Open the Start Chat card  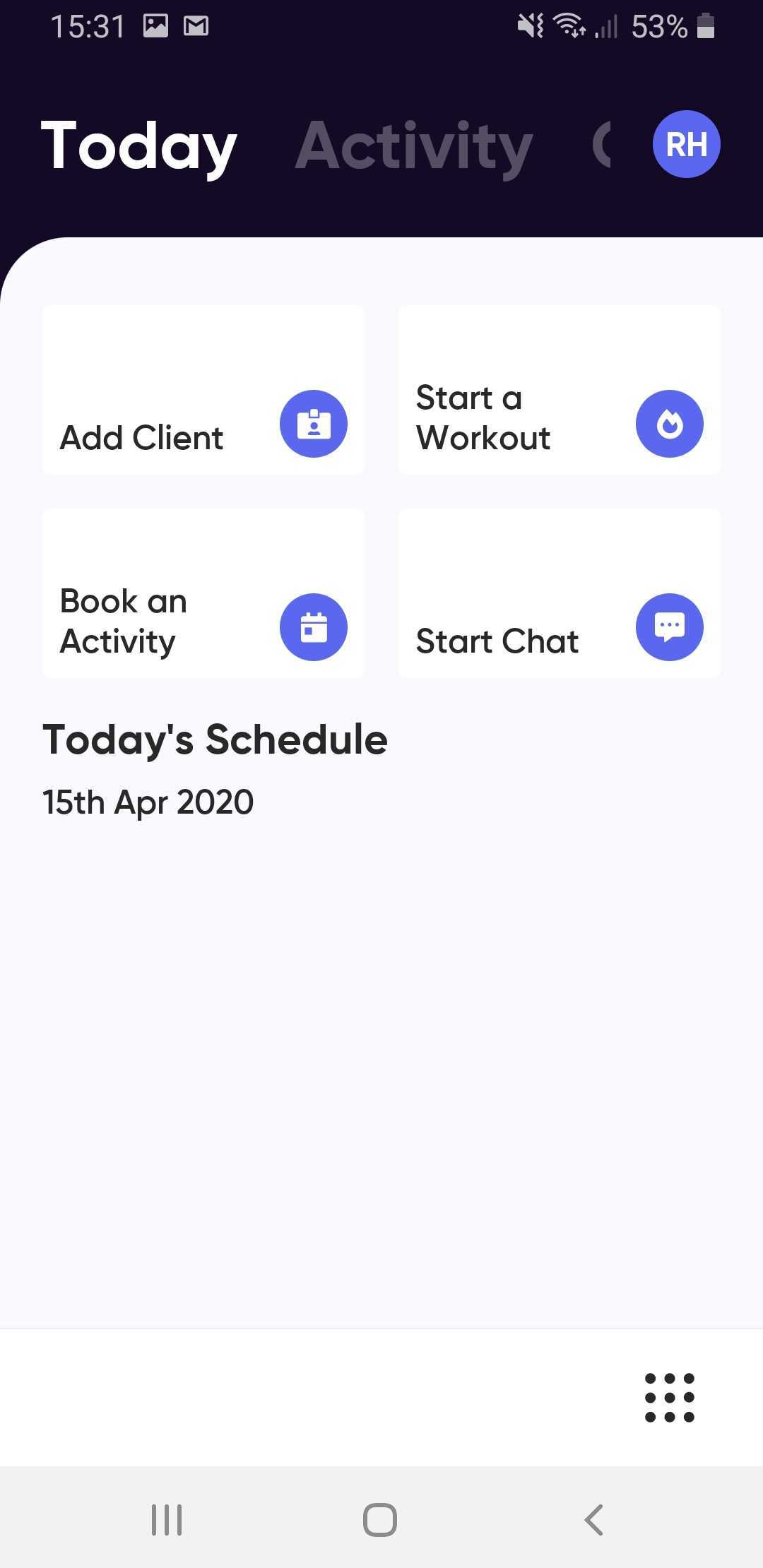pyautogui.click(x=560, y=593)
